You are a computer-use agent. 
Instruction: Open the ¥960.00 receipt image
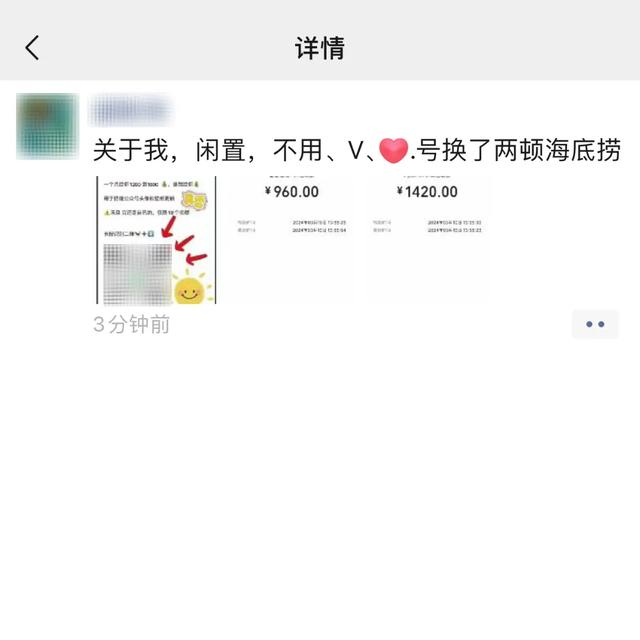(x=291, y=240)
